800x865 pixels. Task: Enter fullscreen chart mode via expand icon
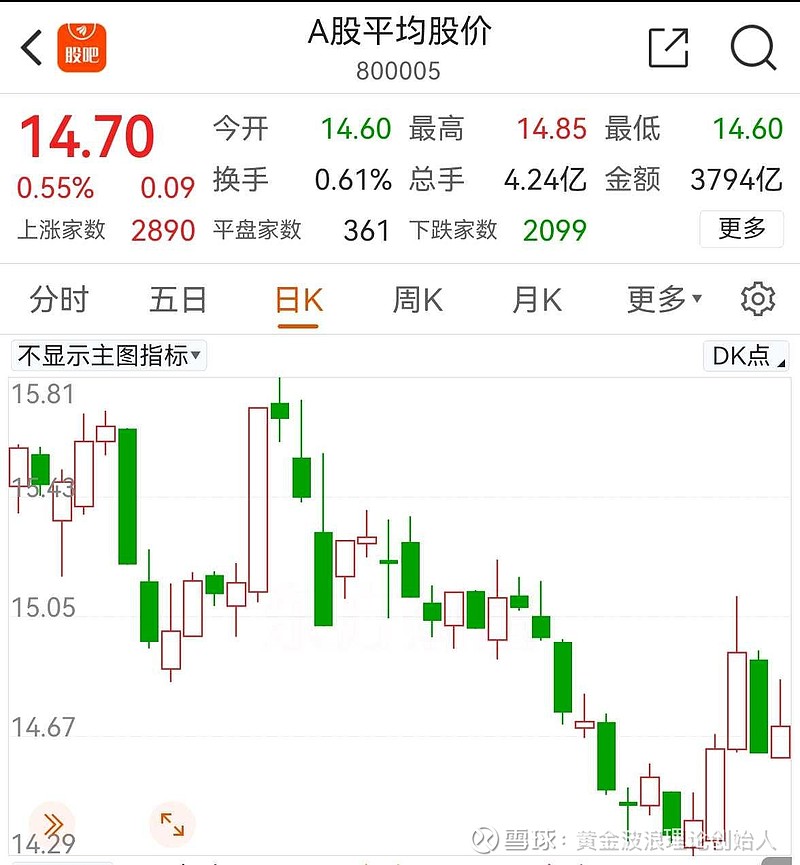click(x=172, y=824)
